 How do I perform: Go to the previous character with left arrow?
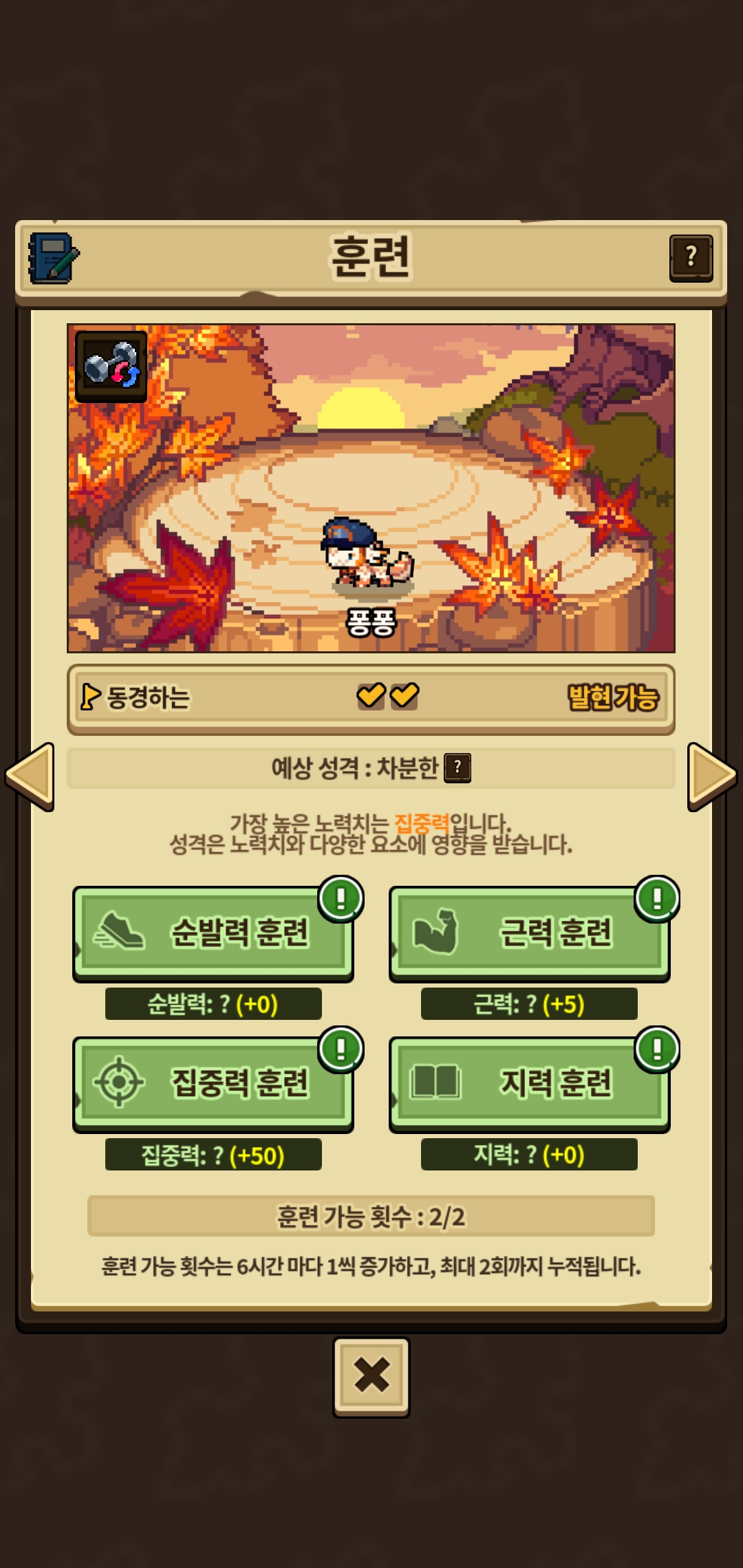coord(30,776)
